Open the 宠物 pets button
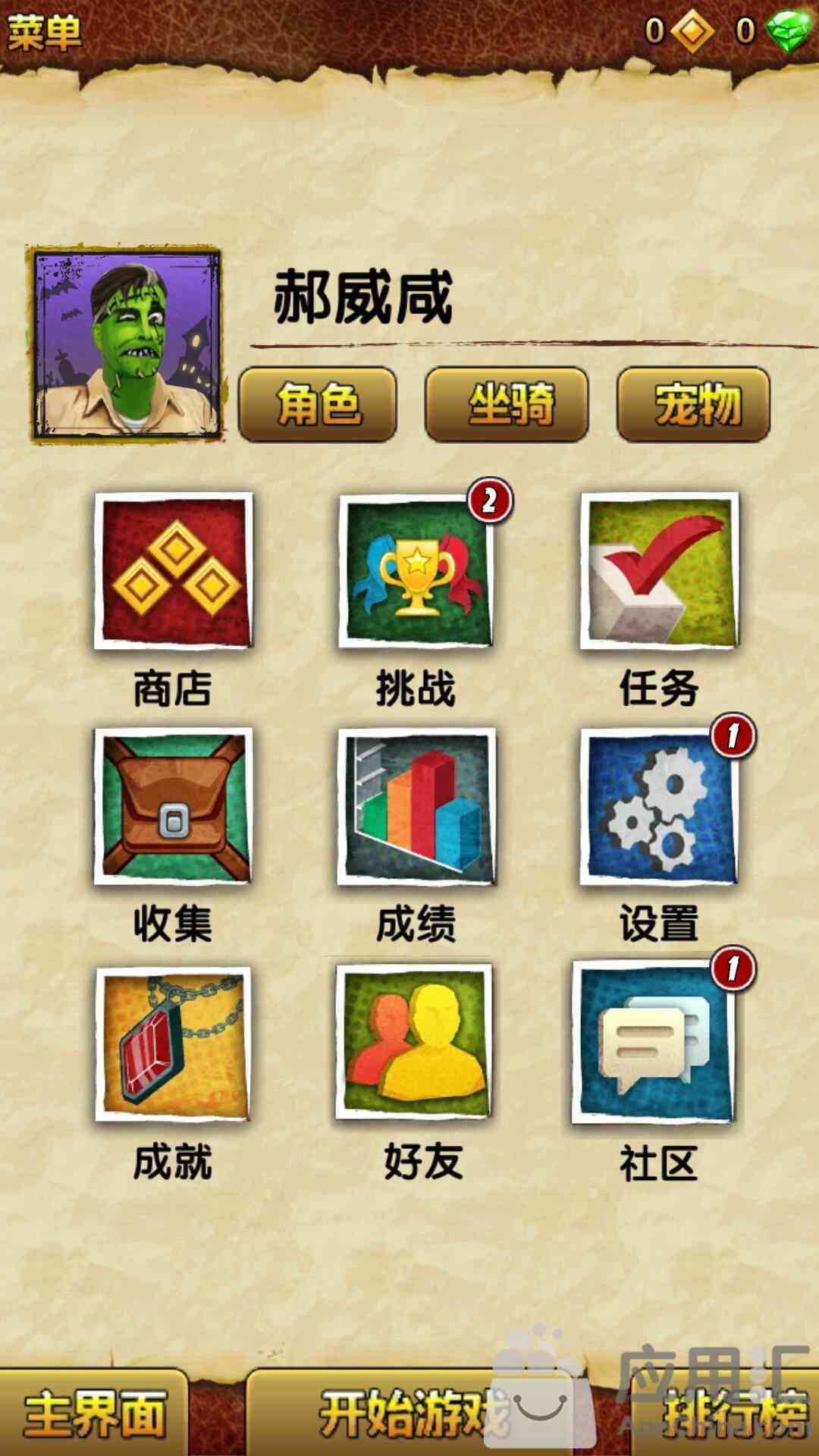Image resolution: width=819 pixels, height=1456 pixels. point(694,404)
